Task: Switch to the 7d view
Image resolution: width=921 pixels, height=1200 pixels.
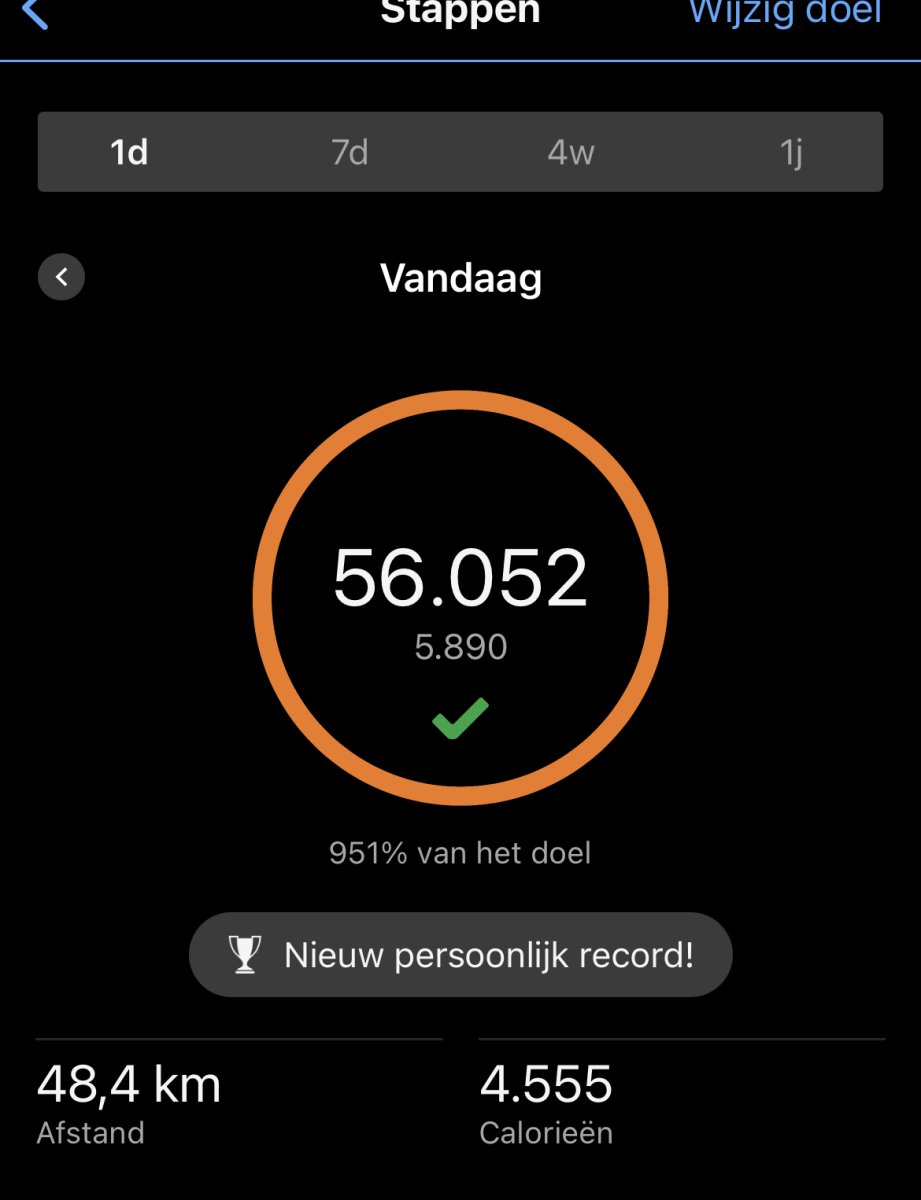Action: (350, 152)
